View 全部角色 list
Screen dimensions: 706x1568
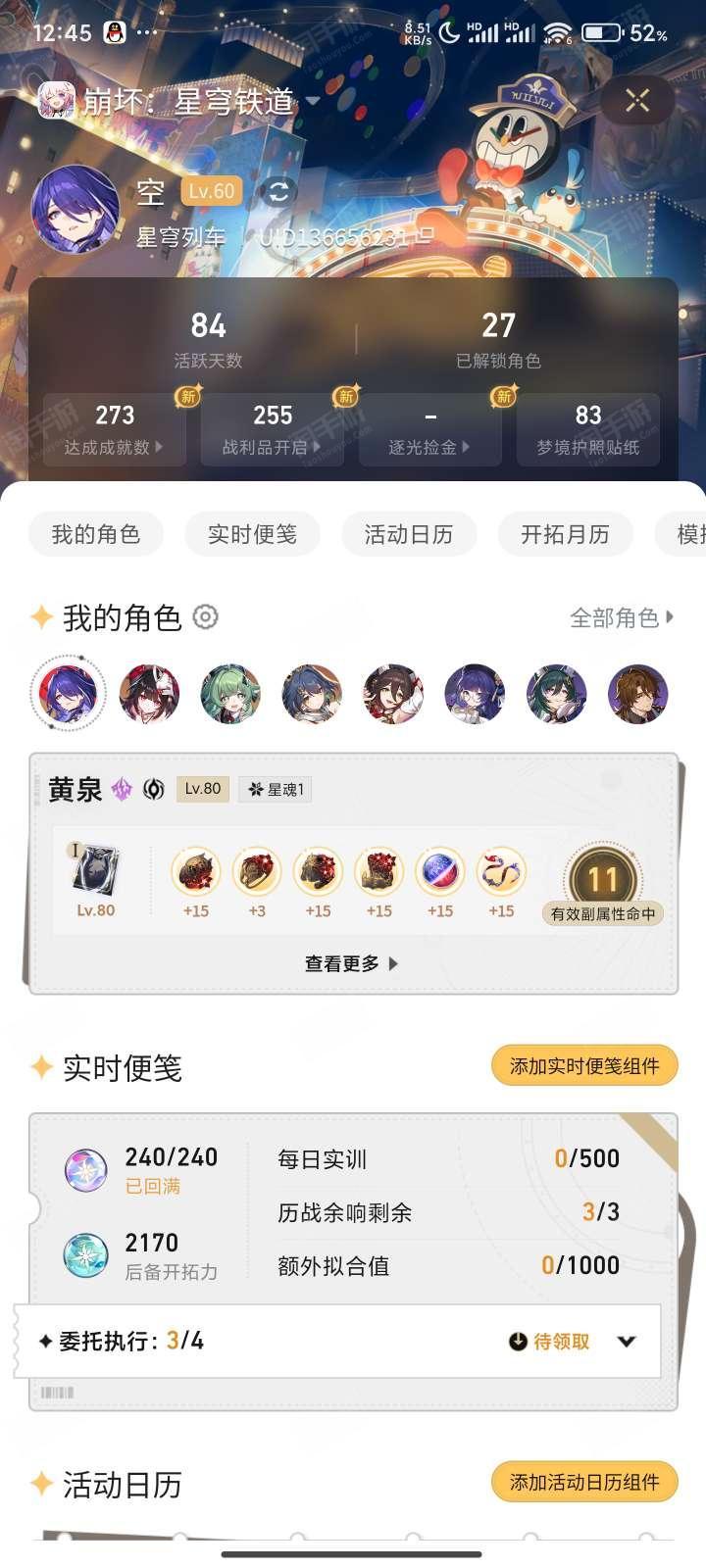point(622,617)
